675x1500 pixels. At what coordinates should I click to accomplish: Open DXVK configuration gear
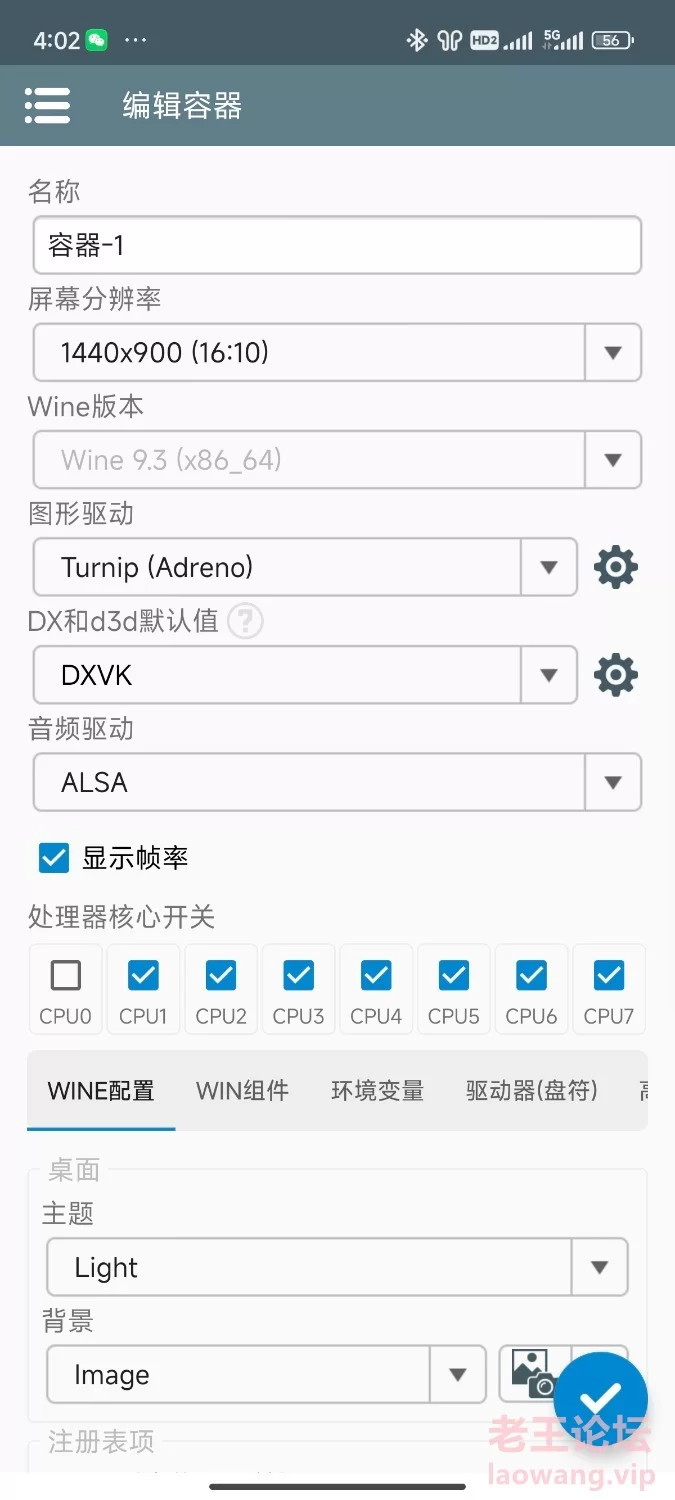click(615, 675)
